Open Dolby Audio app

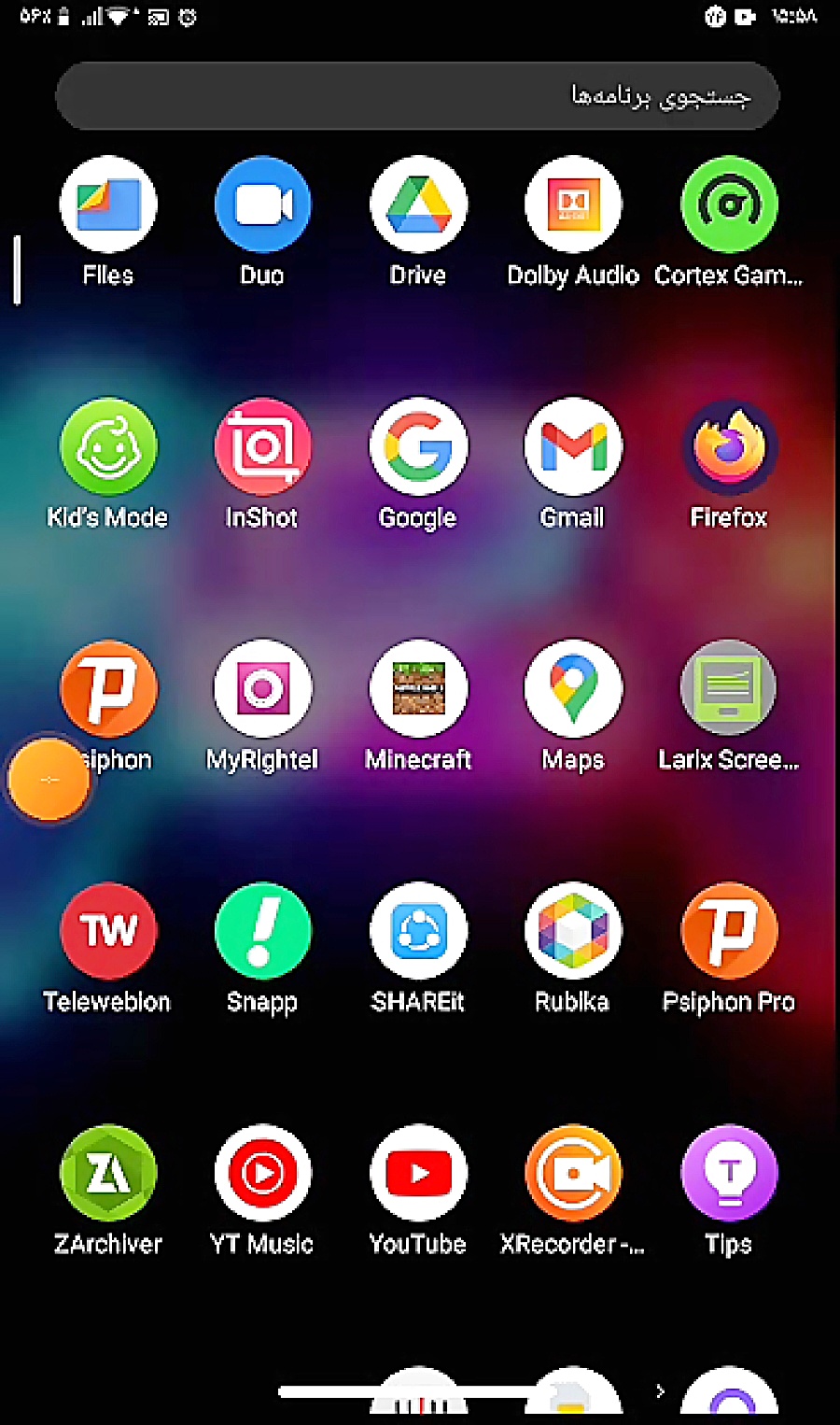[x=572, y=205]
